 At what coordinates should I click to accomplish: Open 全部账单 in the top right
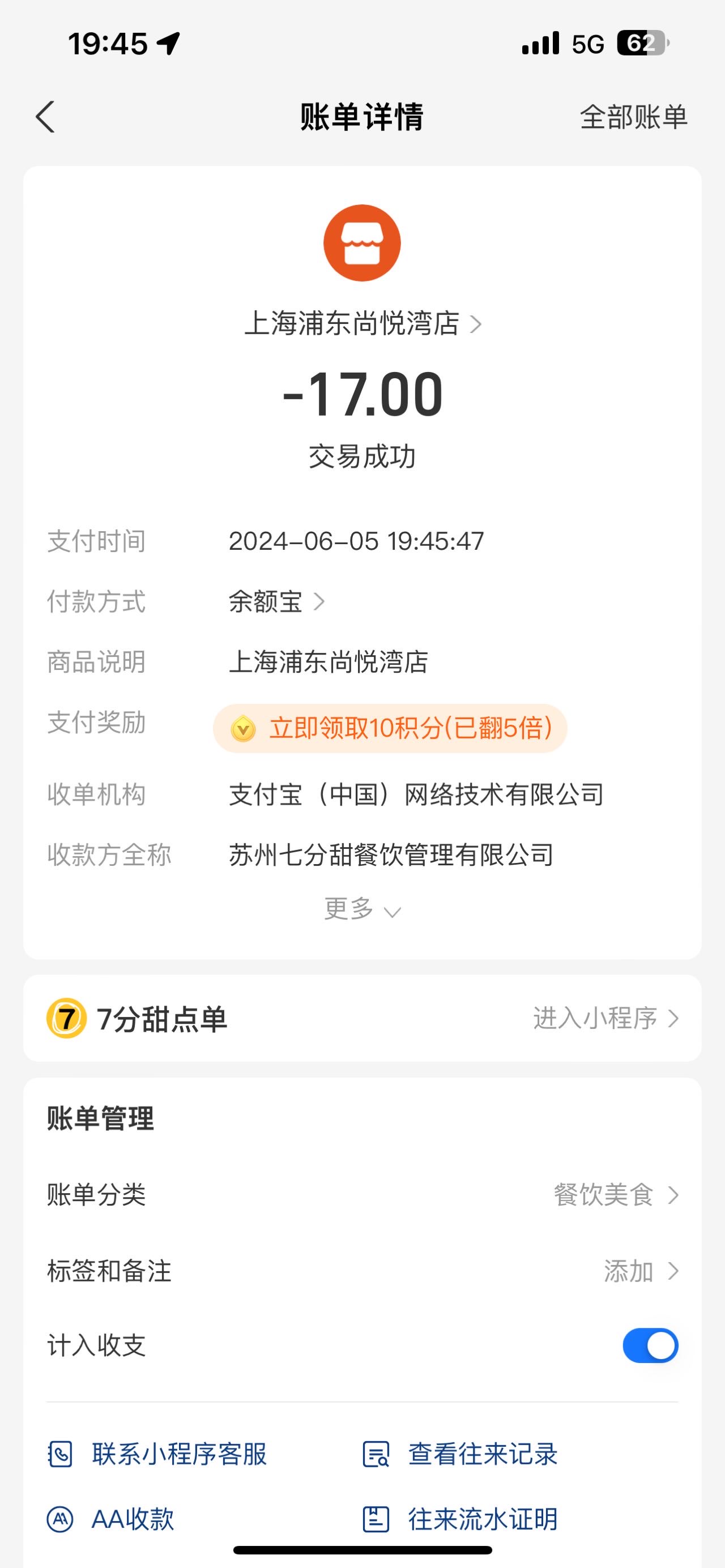[633, 117]
